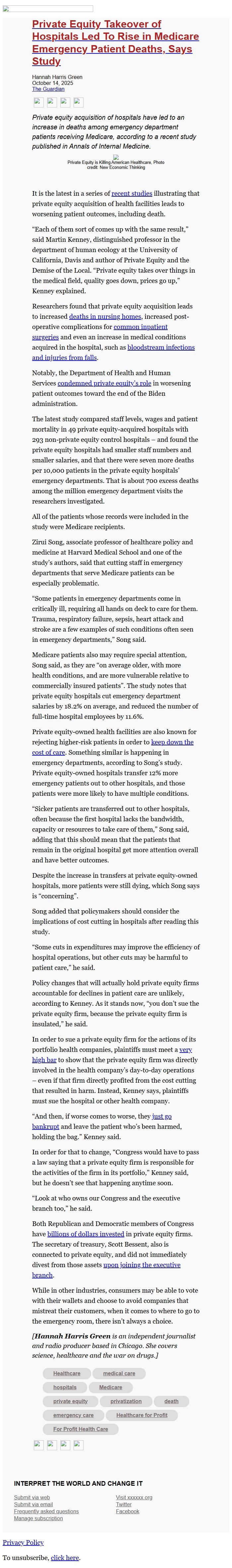Open "Frequently asked questions"
Image resolution: width=232 pixels, height=1568 pixels.
click(46, 1511)
